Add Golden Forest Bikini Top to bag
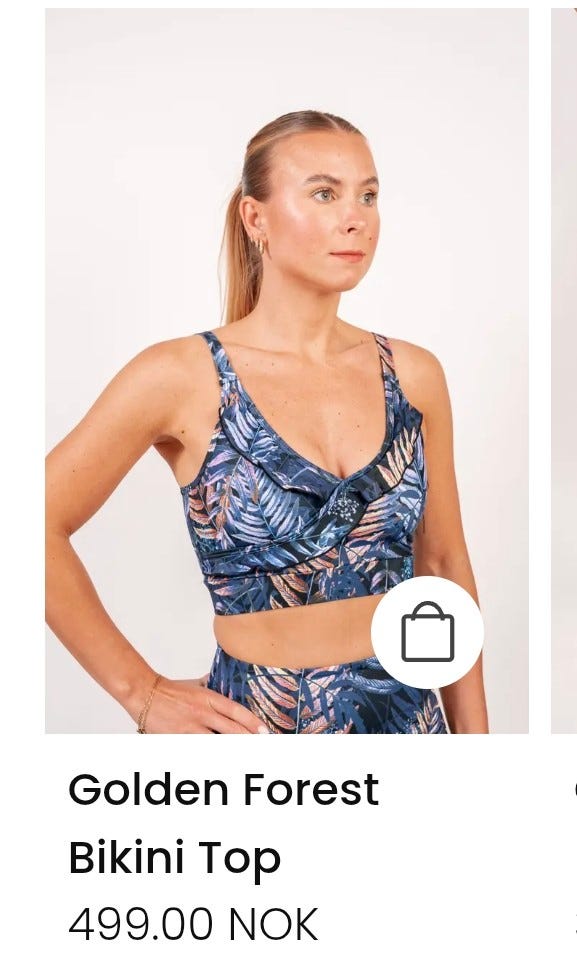This screenshot has height=968, width=577. 427,632
